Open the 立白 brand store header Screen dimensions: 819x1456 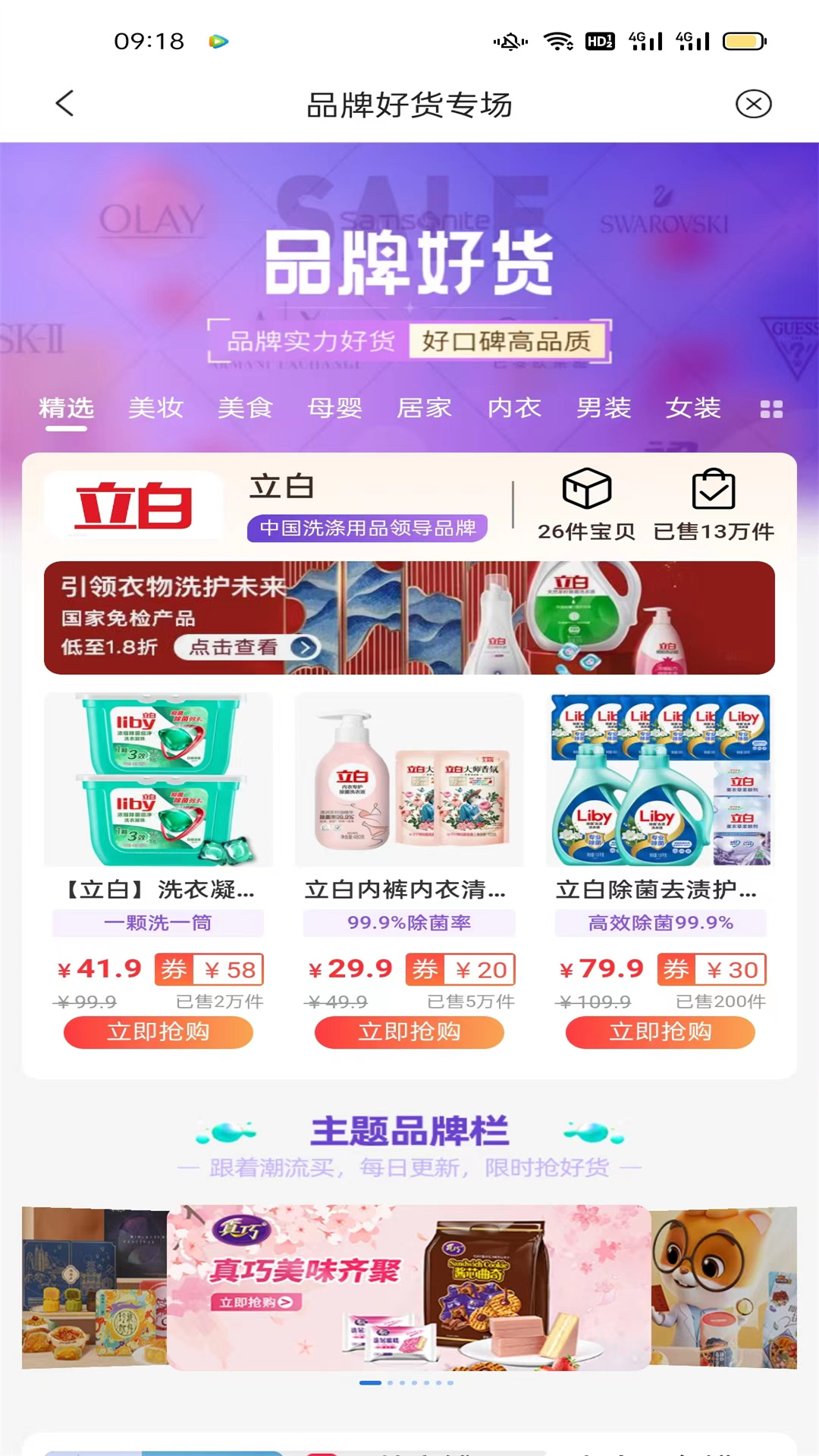pyautogui.click(x=282, y=506)
